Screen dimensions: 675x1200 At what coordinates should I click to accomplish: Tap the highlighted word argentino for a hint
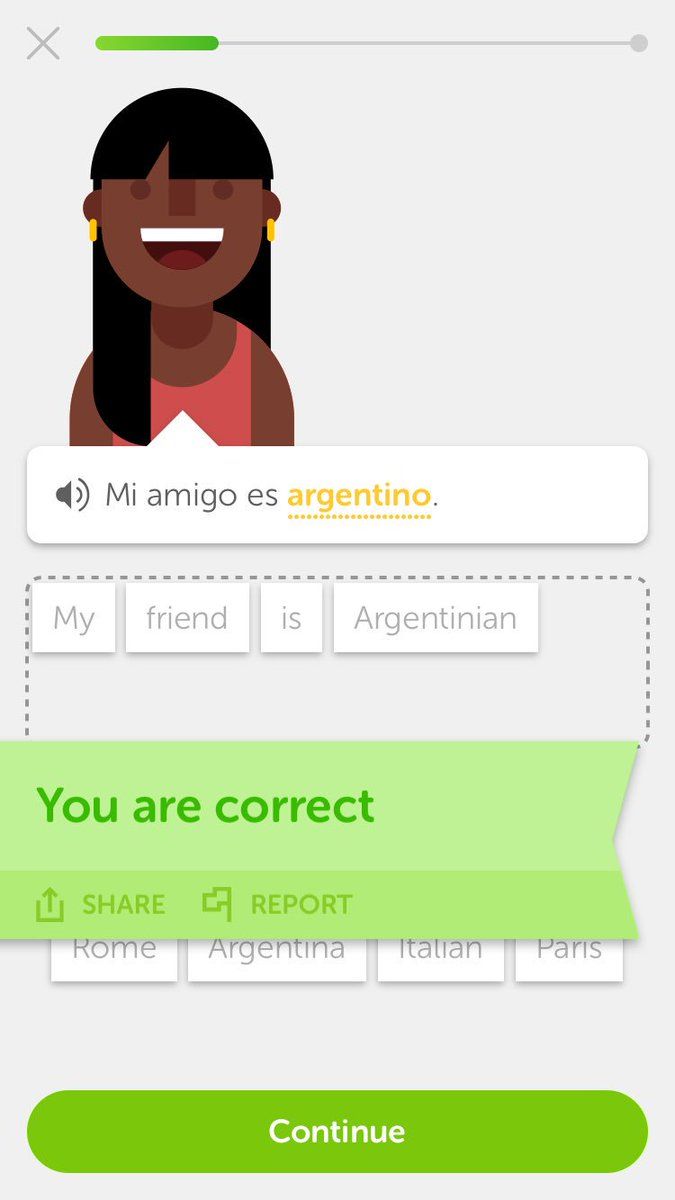pyautogui.click(x=358, y=495)
